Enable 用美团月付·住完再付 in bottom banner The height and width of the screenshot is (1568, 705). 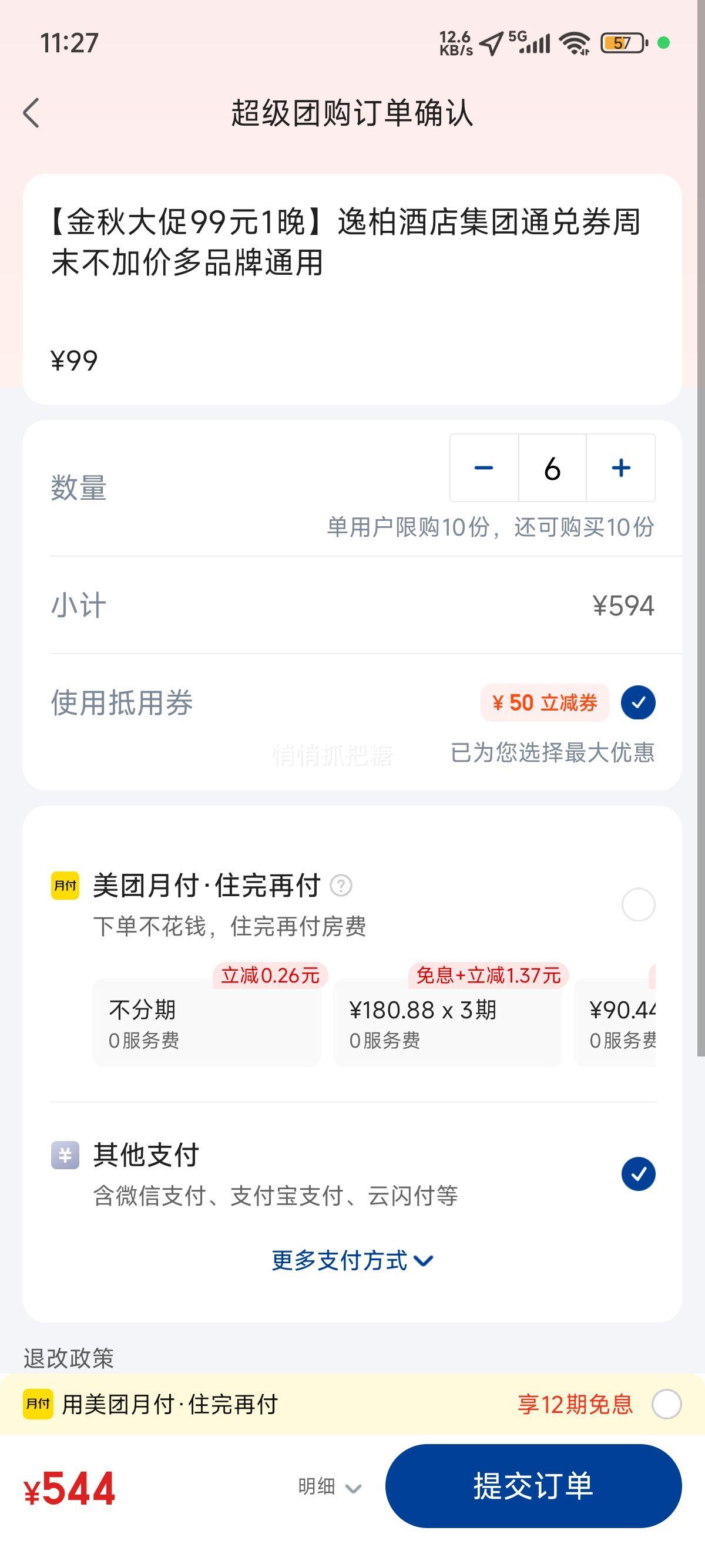coord(666,1404)
